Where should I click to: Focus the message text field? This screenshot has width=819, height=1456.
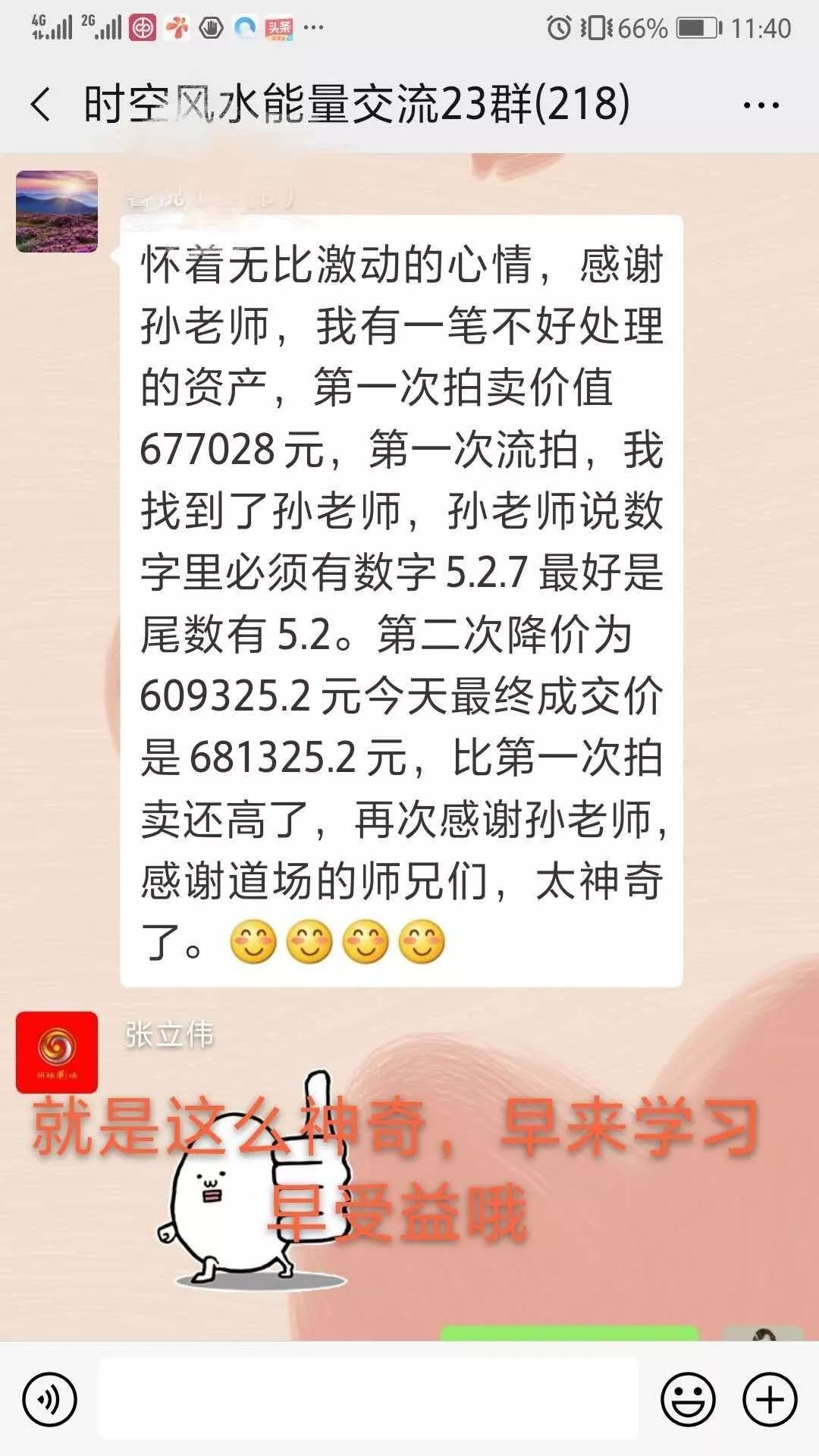(x=369, y=1398)
